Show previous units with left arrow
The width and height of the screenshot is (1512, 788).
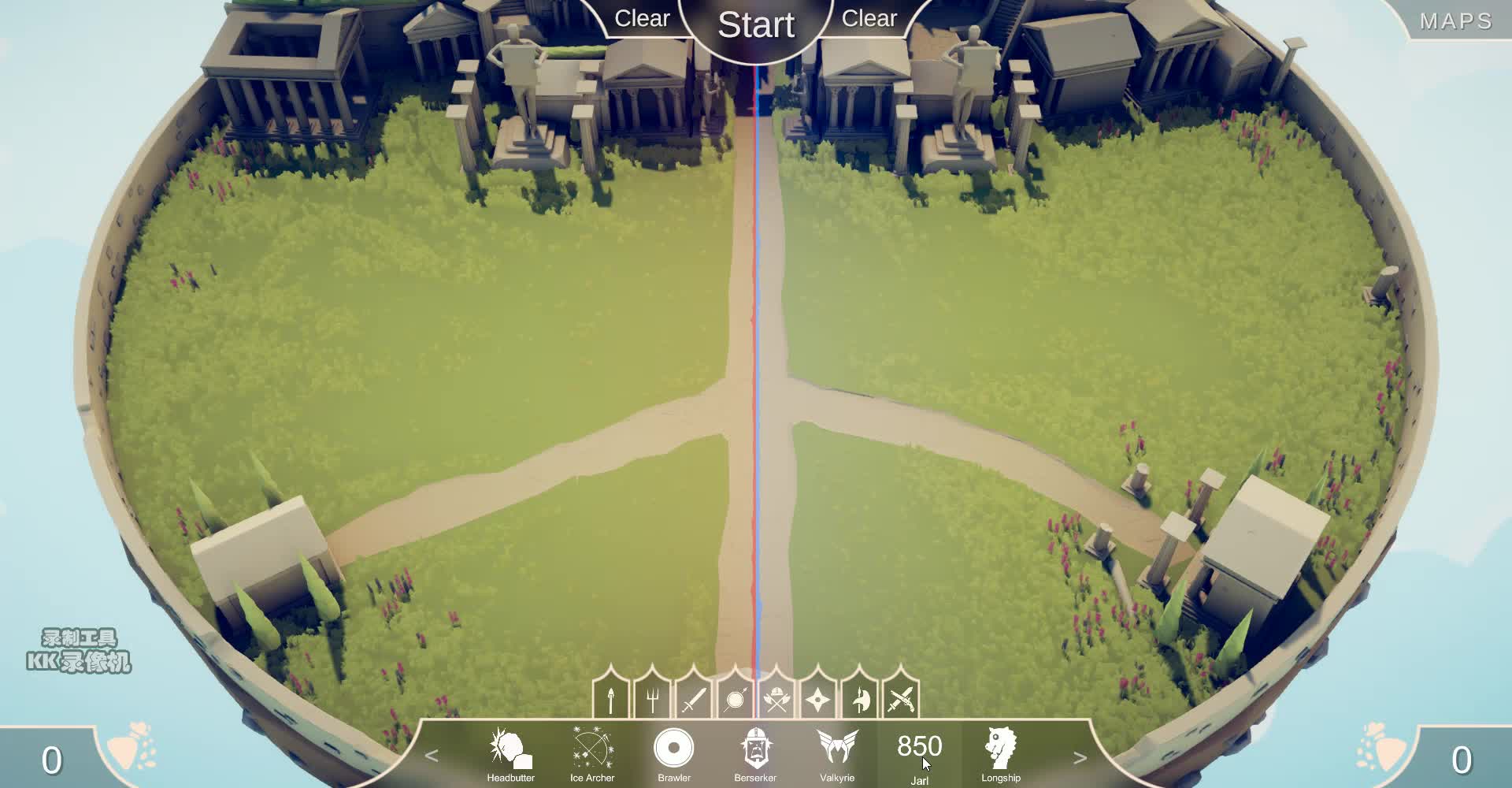pyautogui.click(x=432, y=756)
